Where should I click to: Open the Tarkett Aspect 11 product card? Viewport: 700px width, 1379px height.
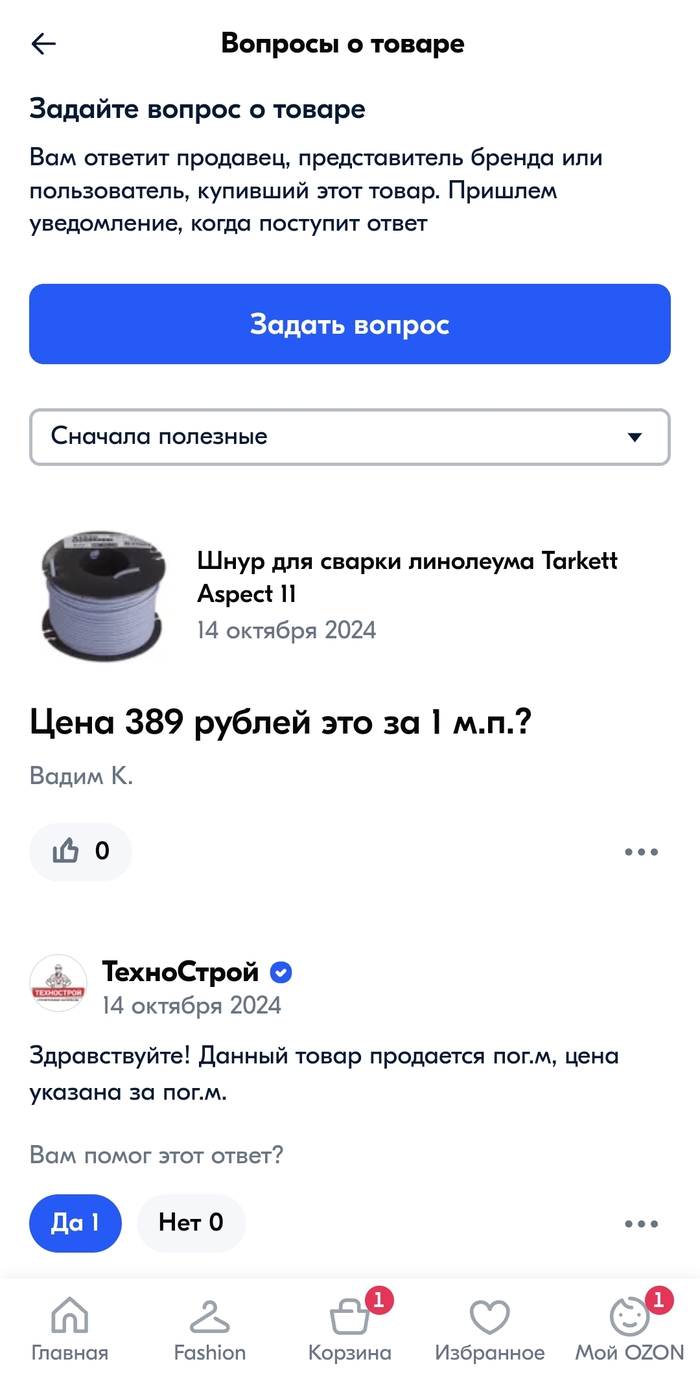(x=407, y=577)
